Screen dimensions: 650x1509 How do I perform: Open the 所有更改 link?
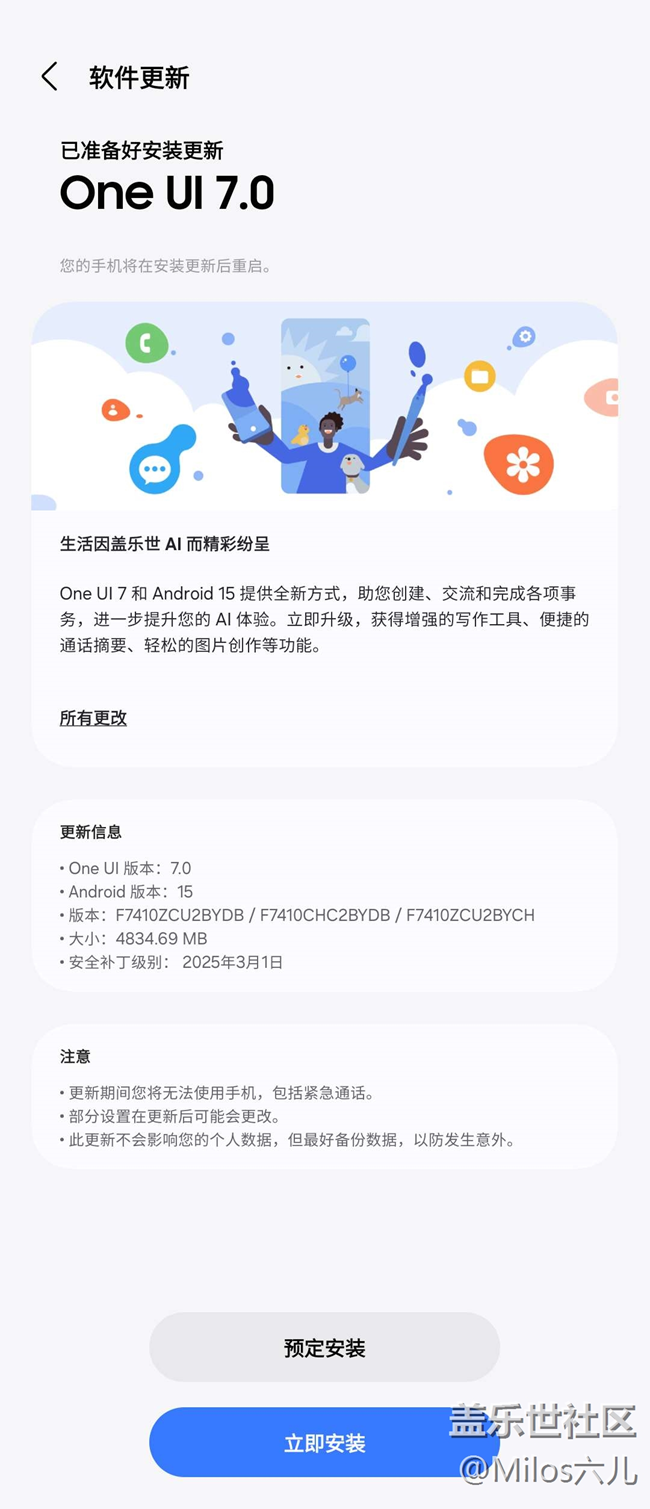[93, 718]
